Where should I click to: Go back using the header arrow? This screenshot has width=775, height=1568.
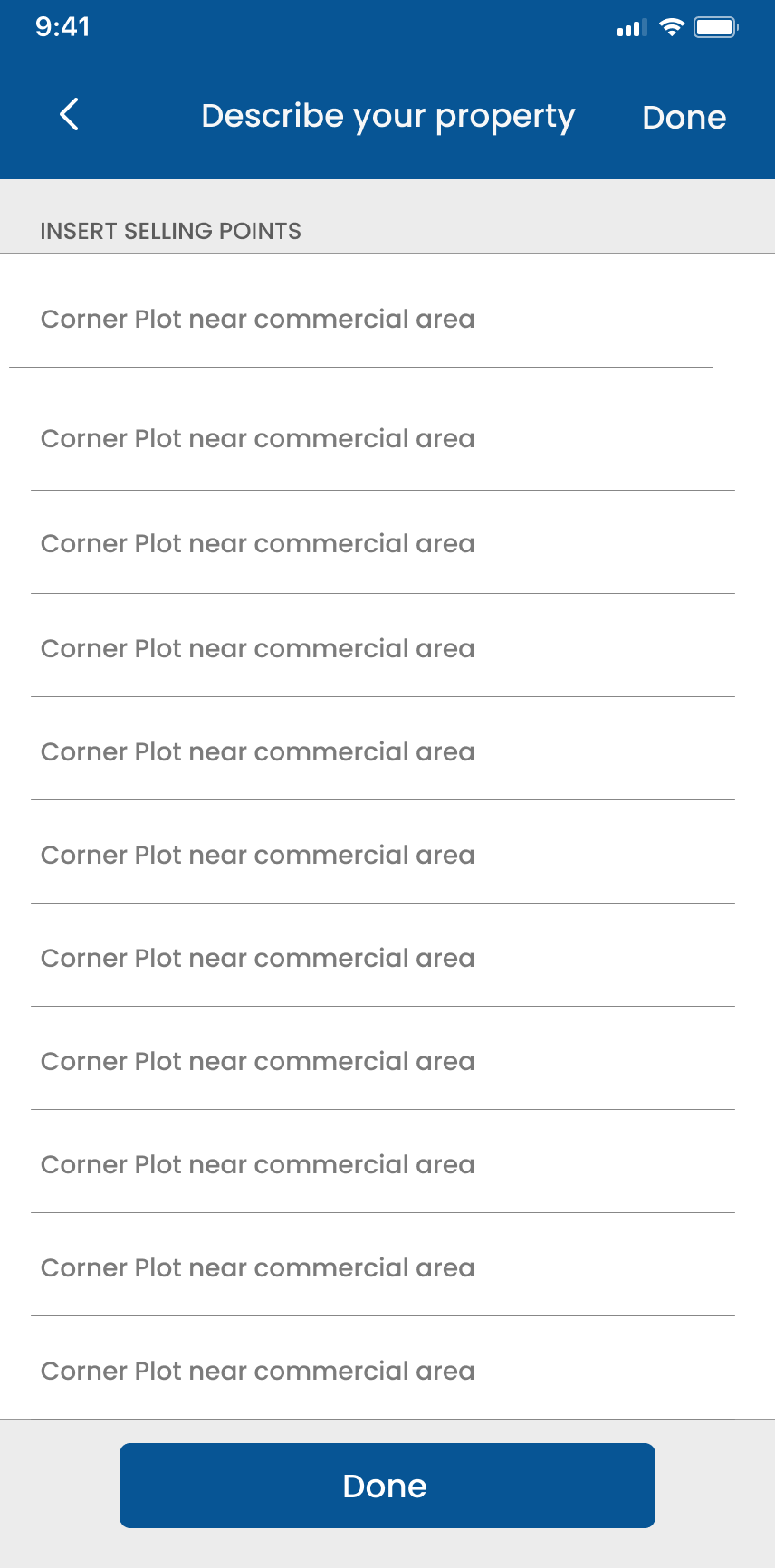click(69, 115)
